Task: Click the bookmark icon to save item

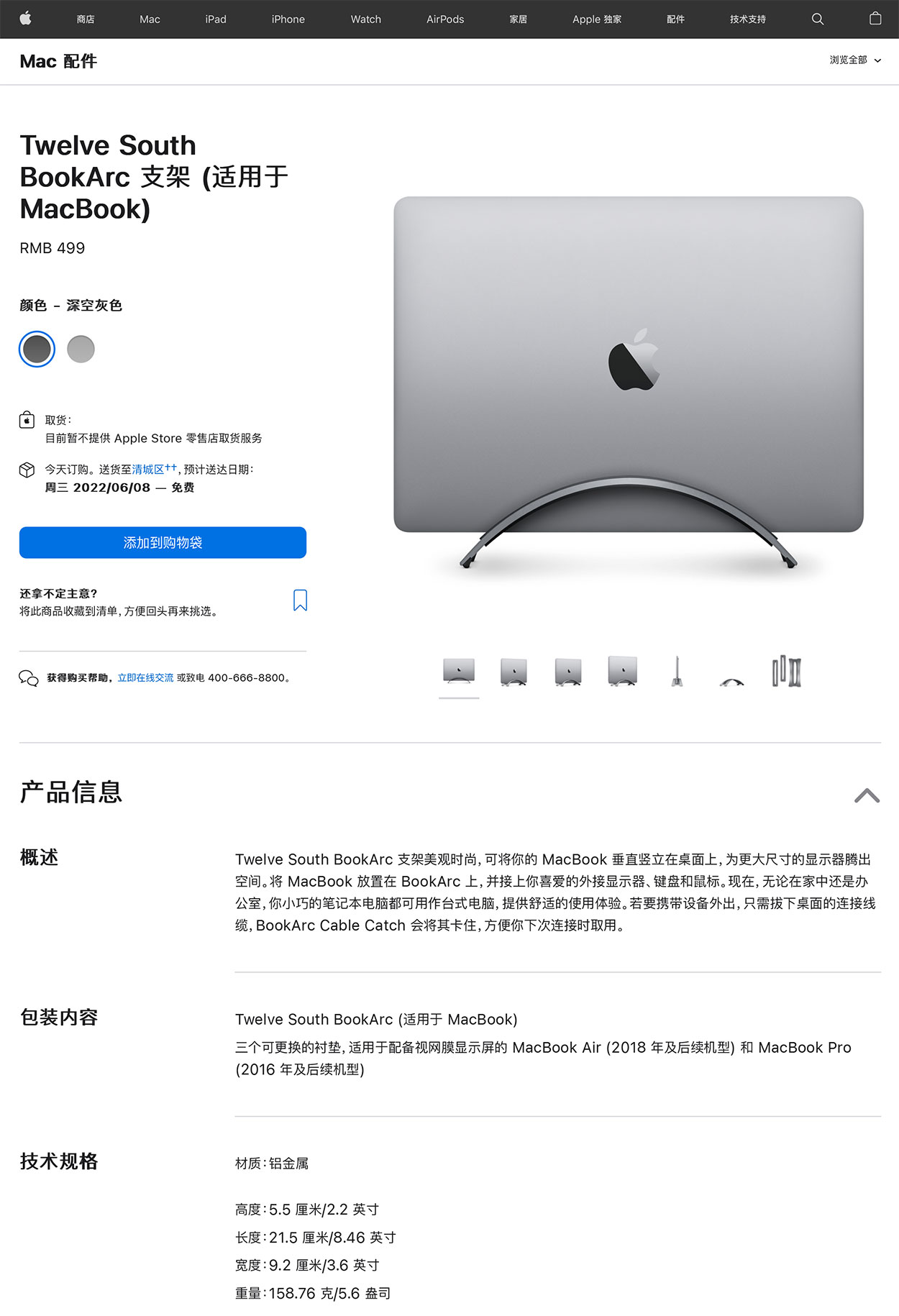Action: [x=301, y=600]
